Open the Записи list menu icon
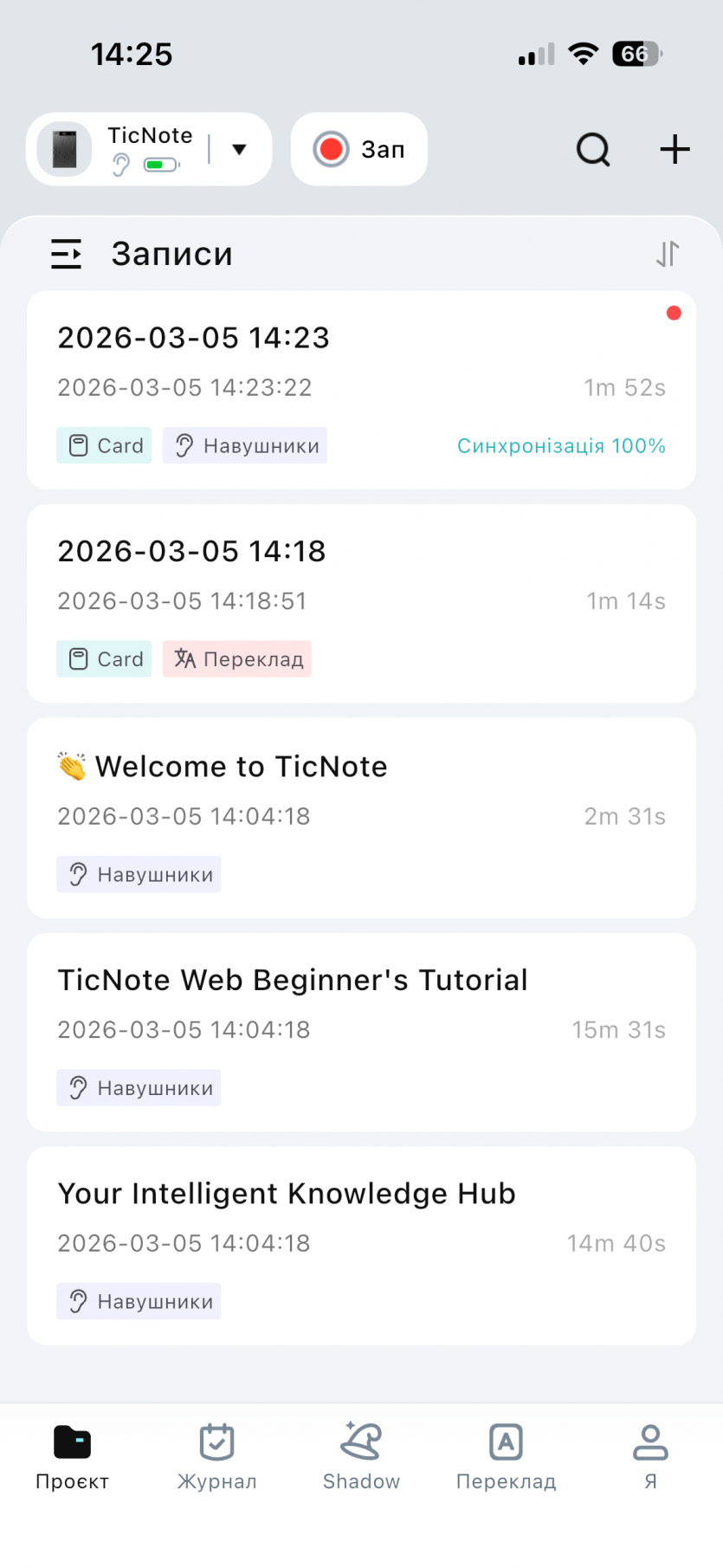 pyautogui.click(x=66, y=254)
